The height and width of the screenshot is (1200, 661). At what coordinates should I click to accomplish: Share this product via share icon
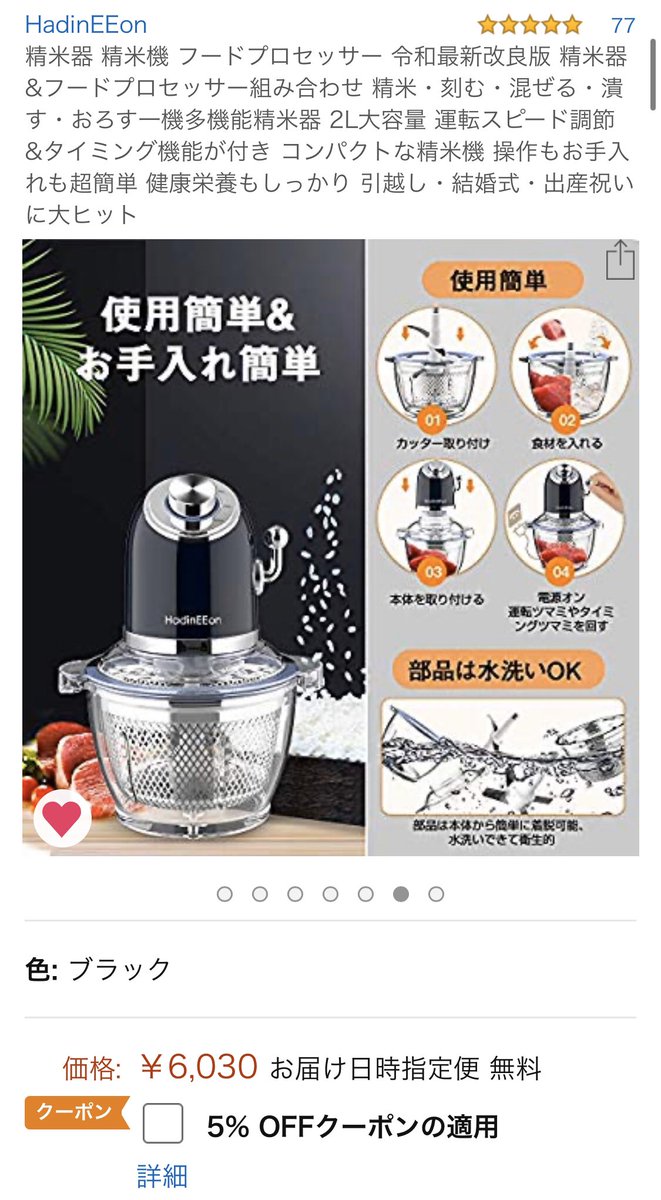(x=620, y=260)
